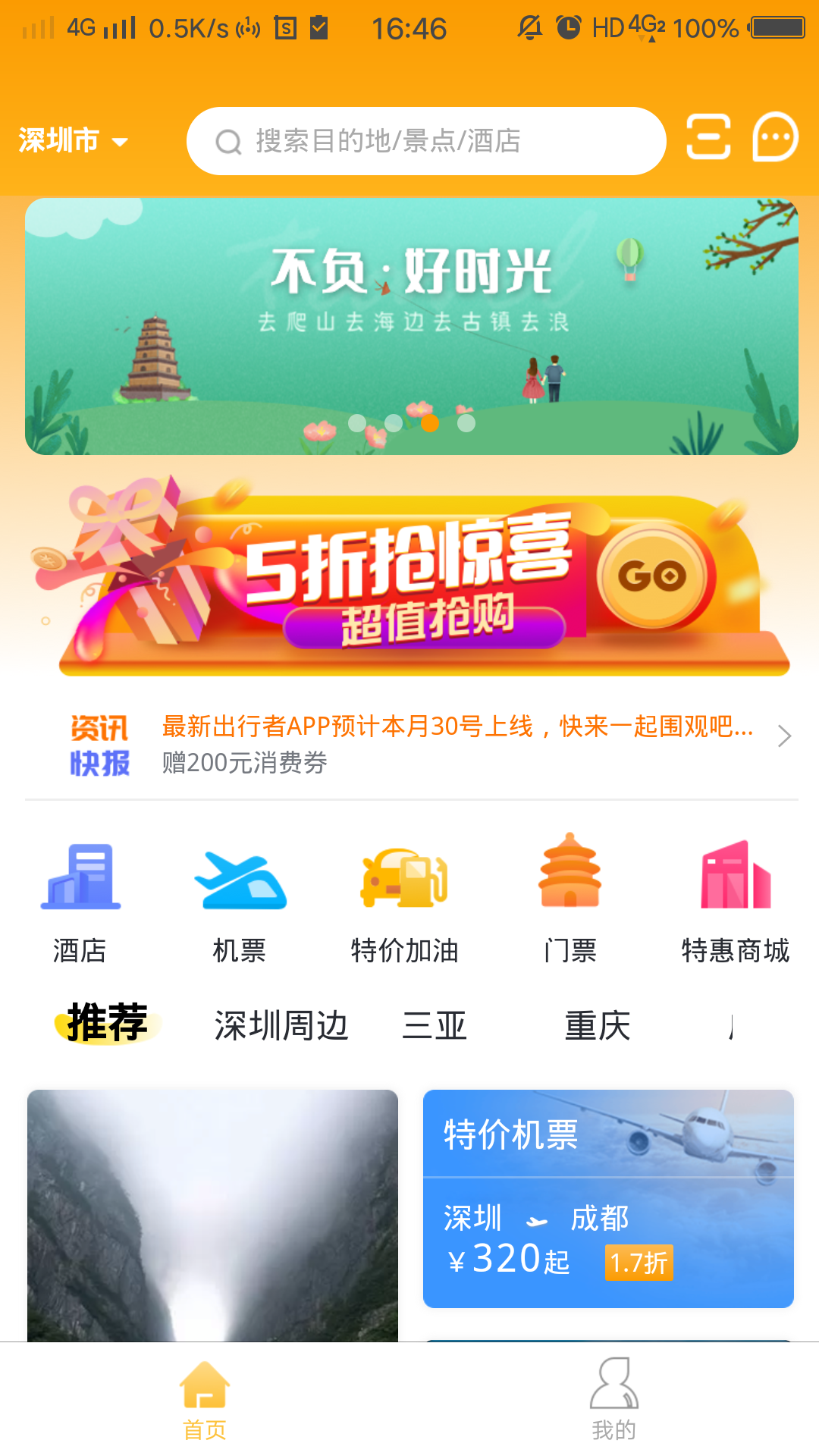This screenshot has height=1456, width=819.
Task: Select the 重庆 tab
Action: coord(598,1025)
